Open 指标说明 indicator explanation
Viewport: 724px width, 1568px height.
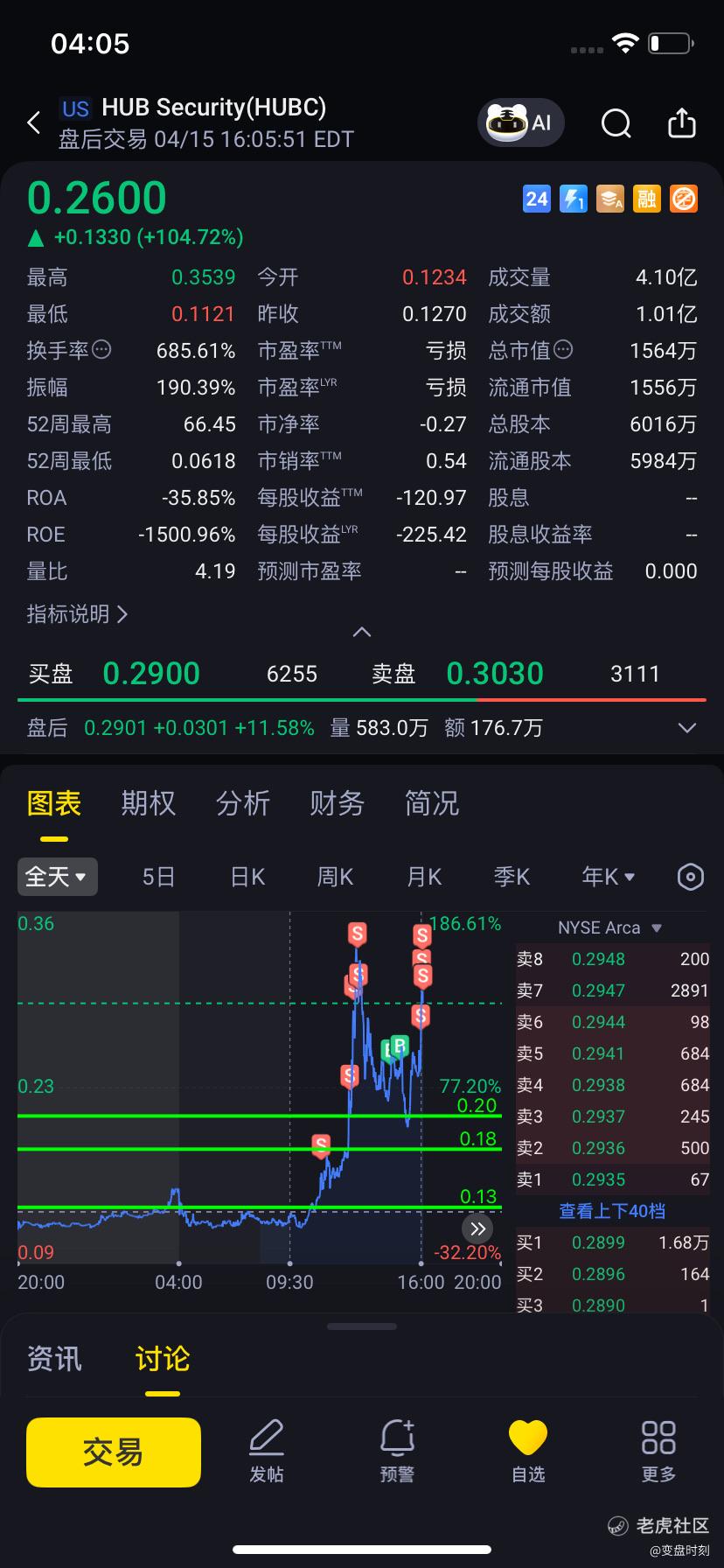(x=77, y=614)
